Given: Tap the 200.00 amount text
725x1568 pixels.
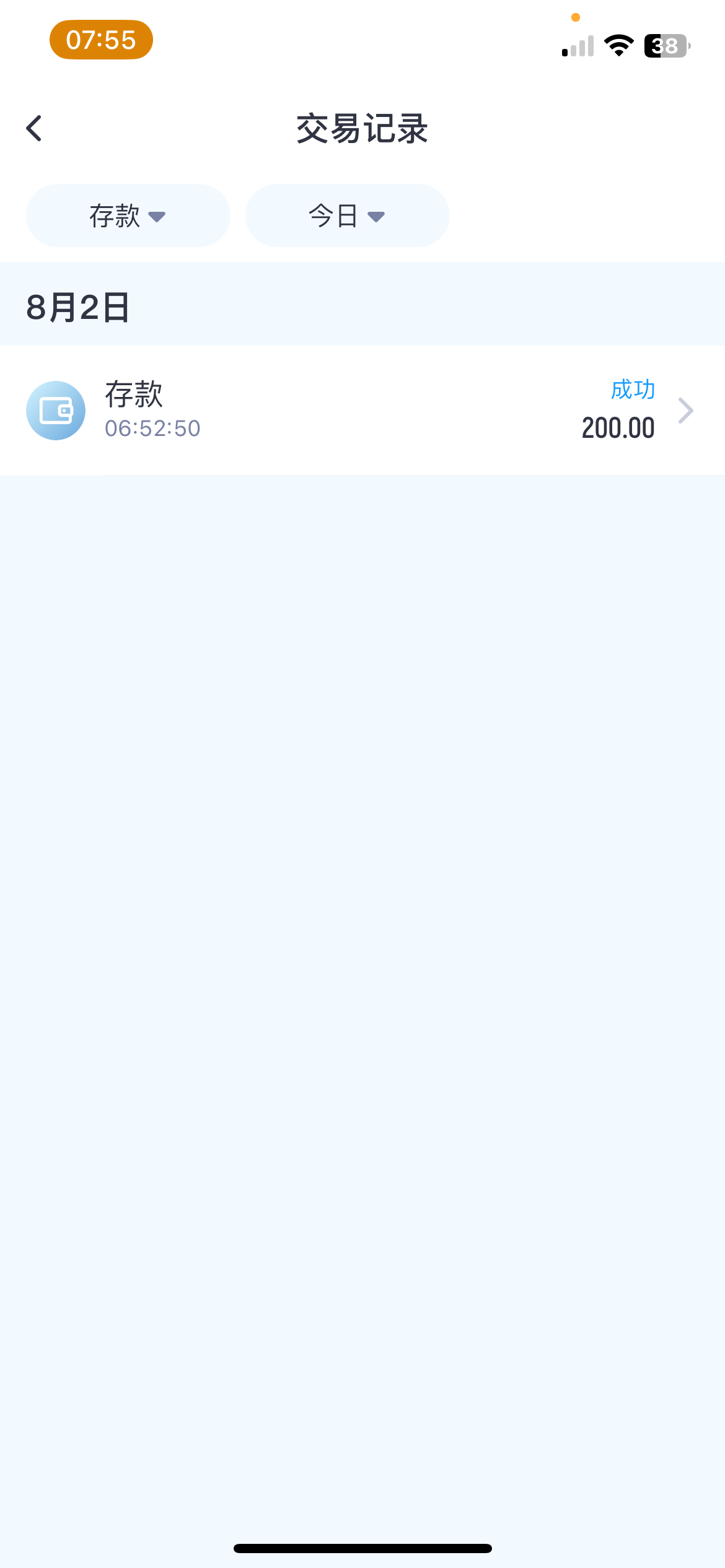Looking at the screenshot, I should click(x=618, y=428).
